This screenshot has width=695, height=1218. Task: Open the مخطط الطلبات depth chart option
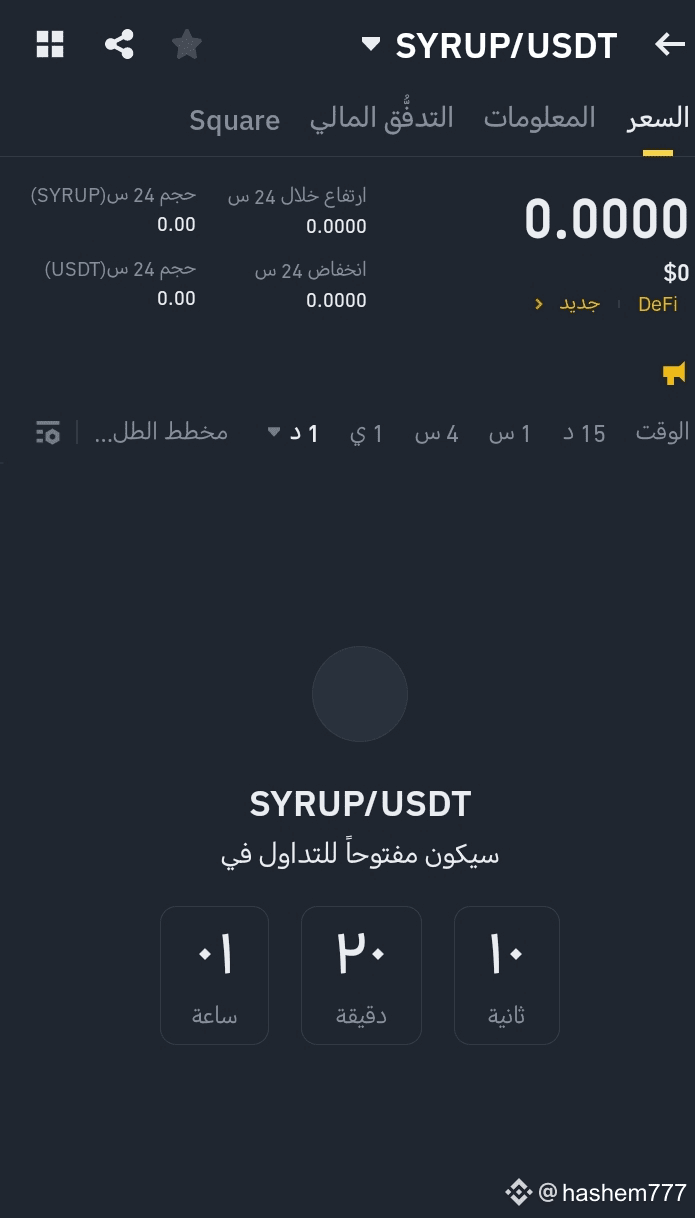pos(161,433)
